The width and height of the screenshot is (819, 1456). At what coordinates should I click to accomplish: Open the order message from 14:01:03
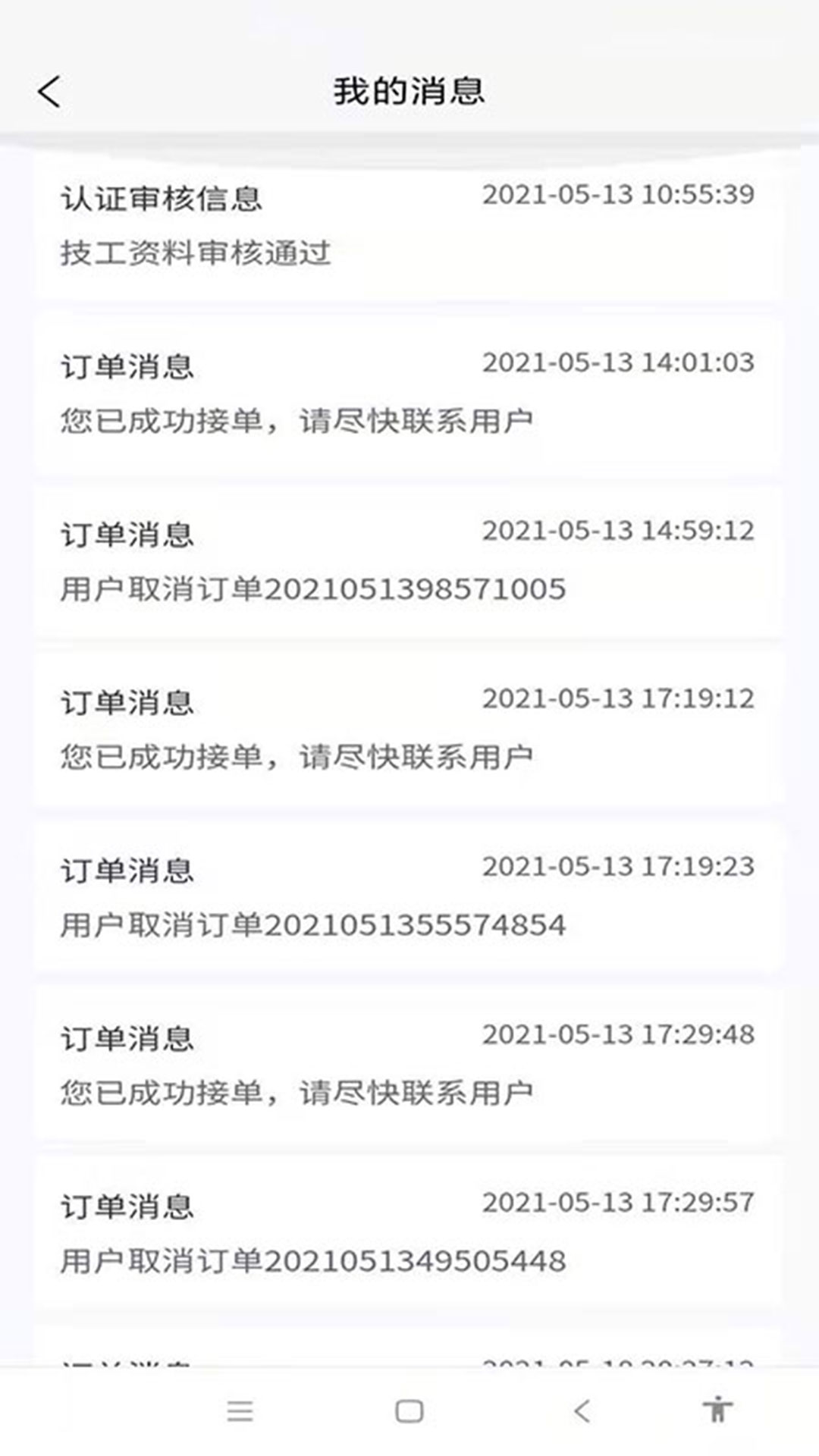point(408,394)
